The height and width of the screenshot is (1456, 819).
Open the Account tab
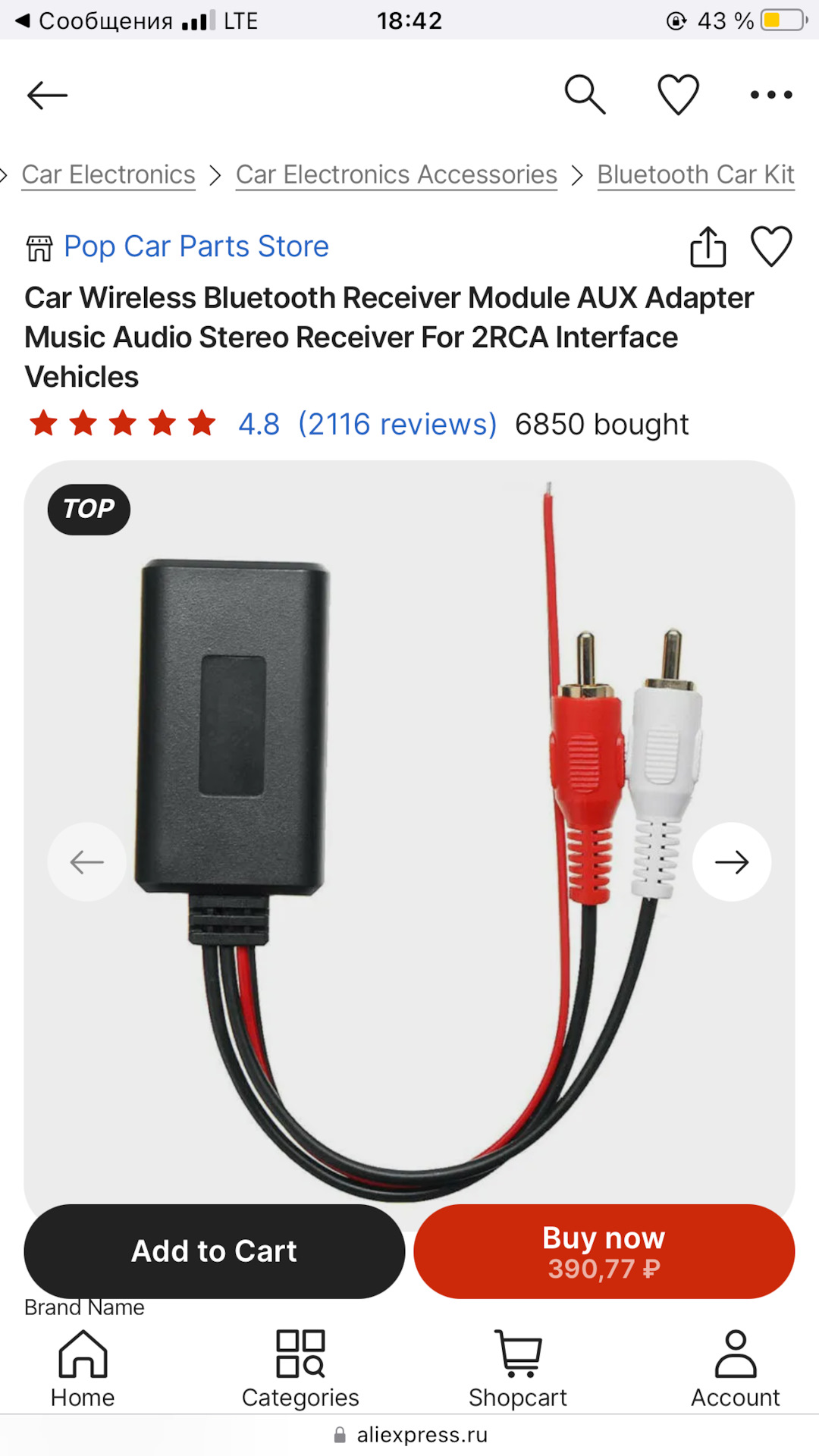tap(735, 1368)
